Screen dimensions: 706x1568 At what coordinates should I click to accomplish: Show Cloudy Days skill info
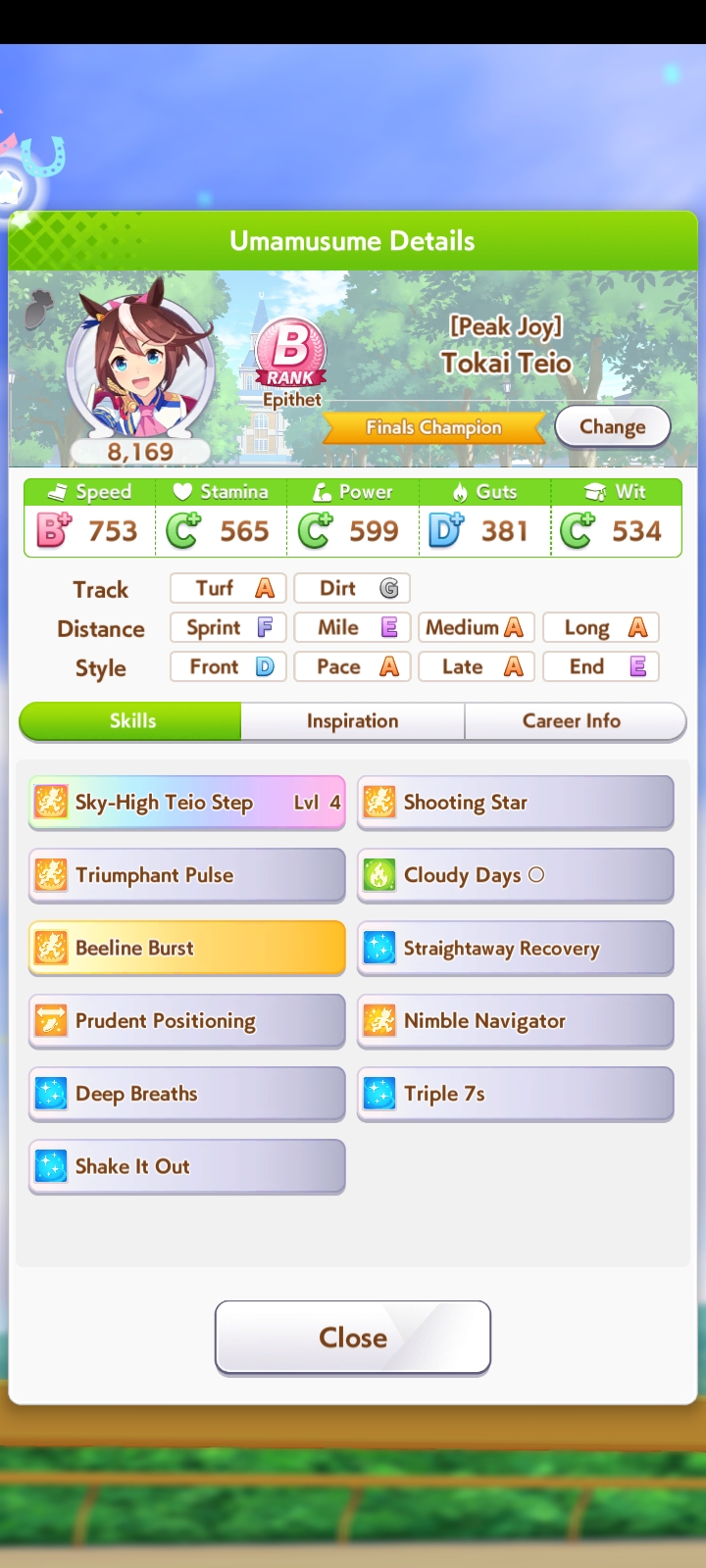[516, 875]
